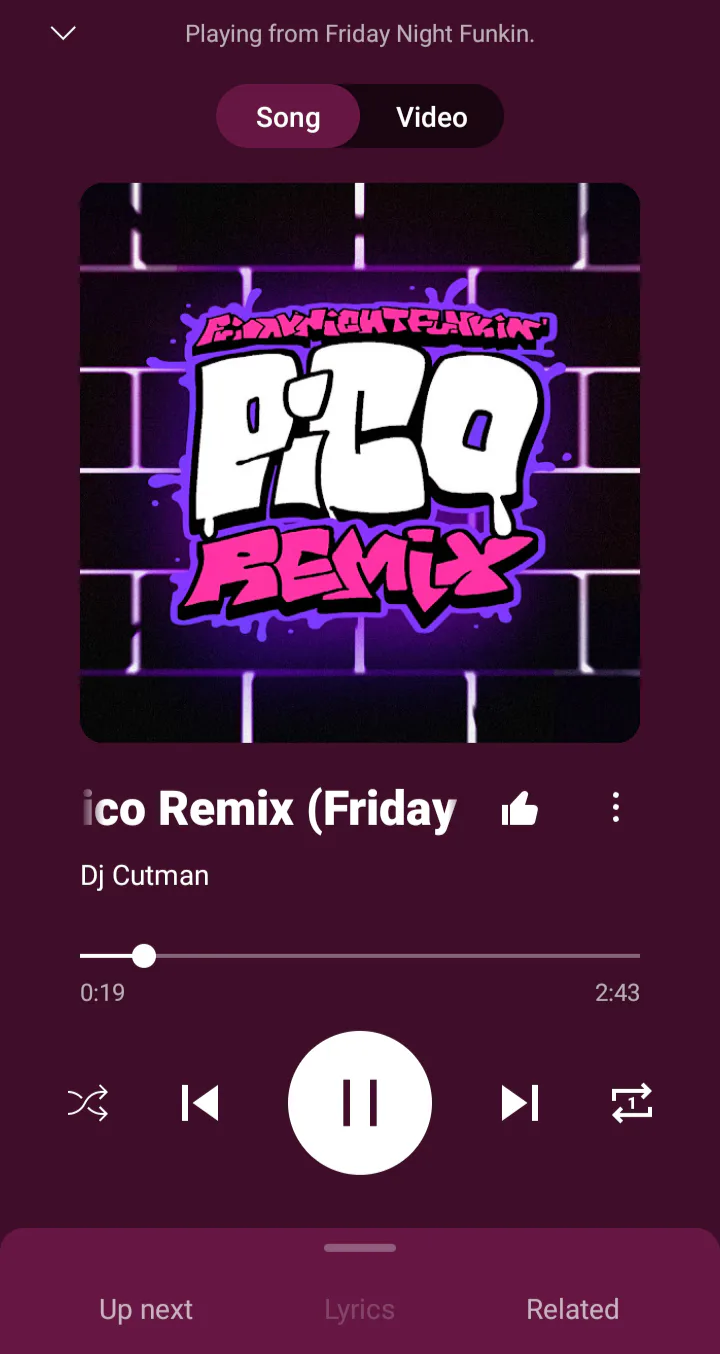Switch to the Video mode
Viewport: 720px width, 1354px height.
click(x=432, y=117)
